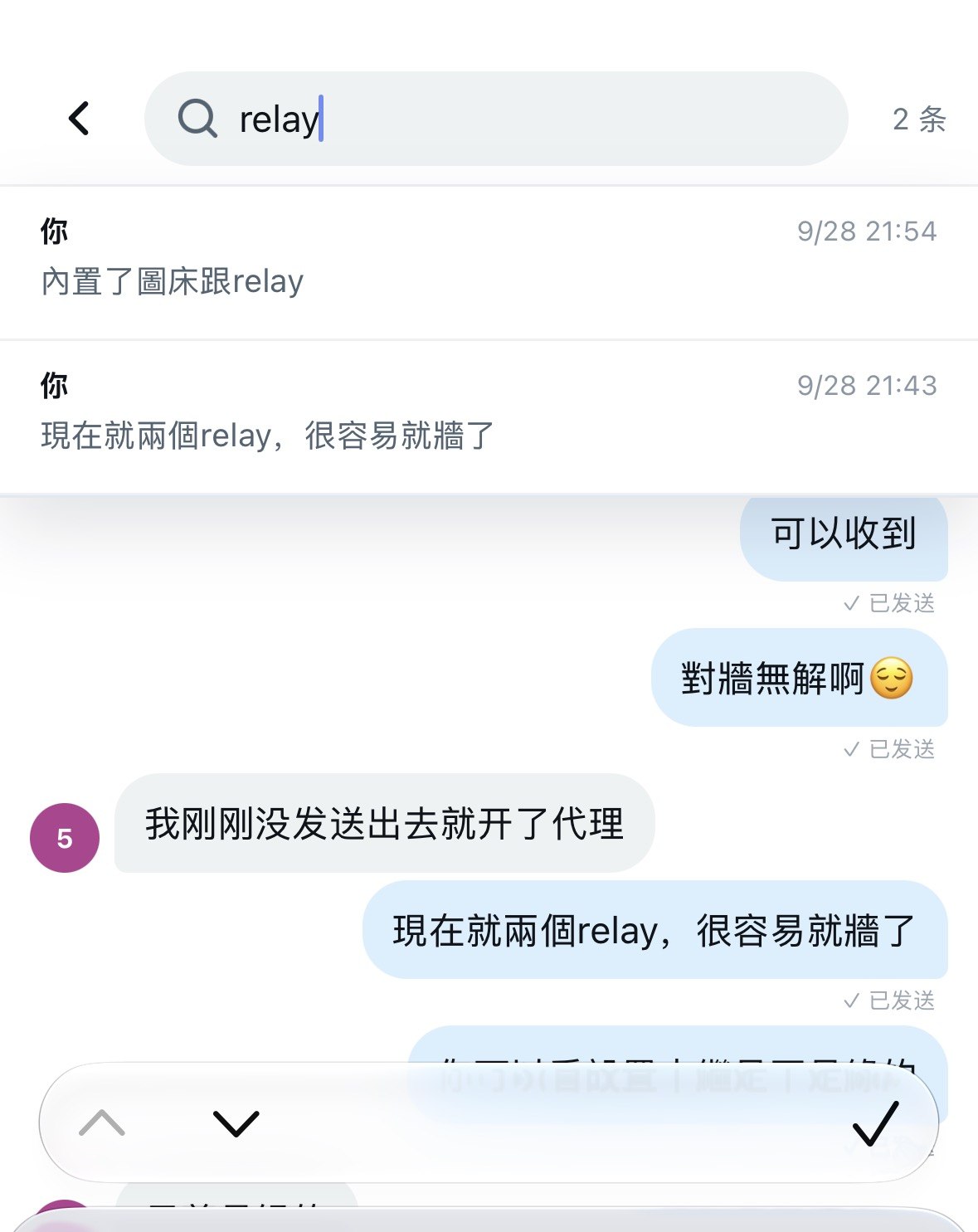
Task: Tap the search field containing "relay"
Action: [x=496, y=119]
